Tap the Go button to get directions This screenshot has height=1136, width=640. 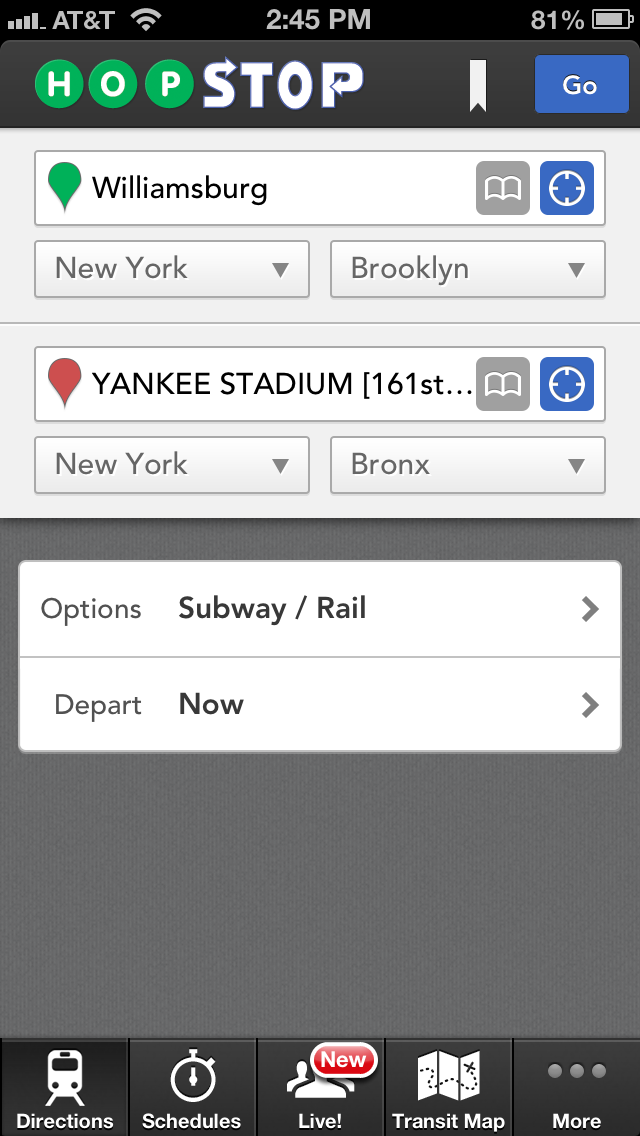579,84
